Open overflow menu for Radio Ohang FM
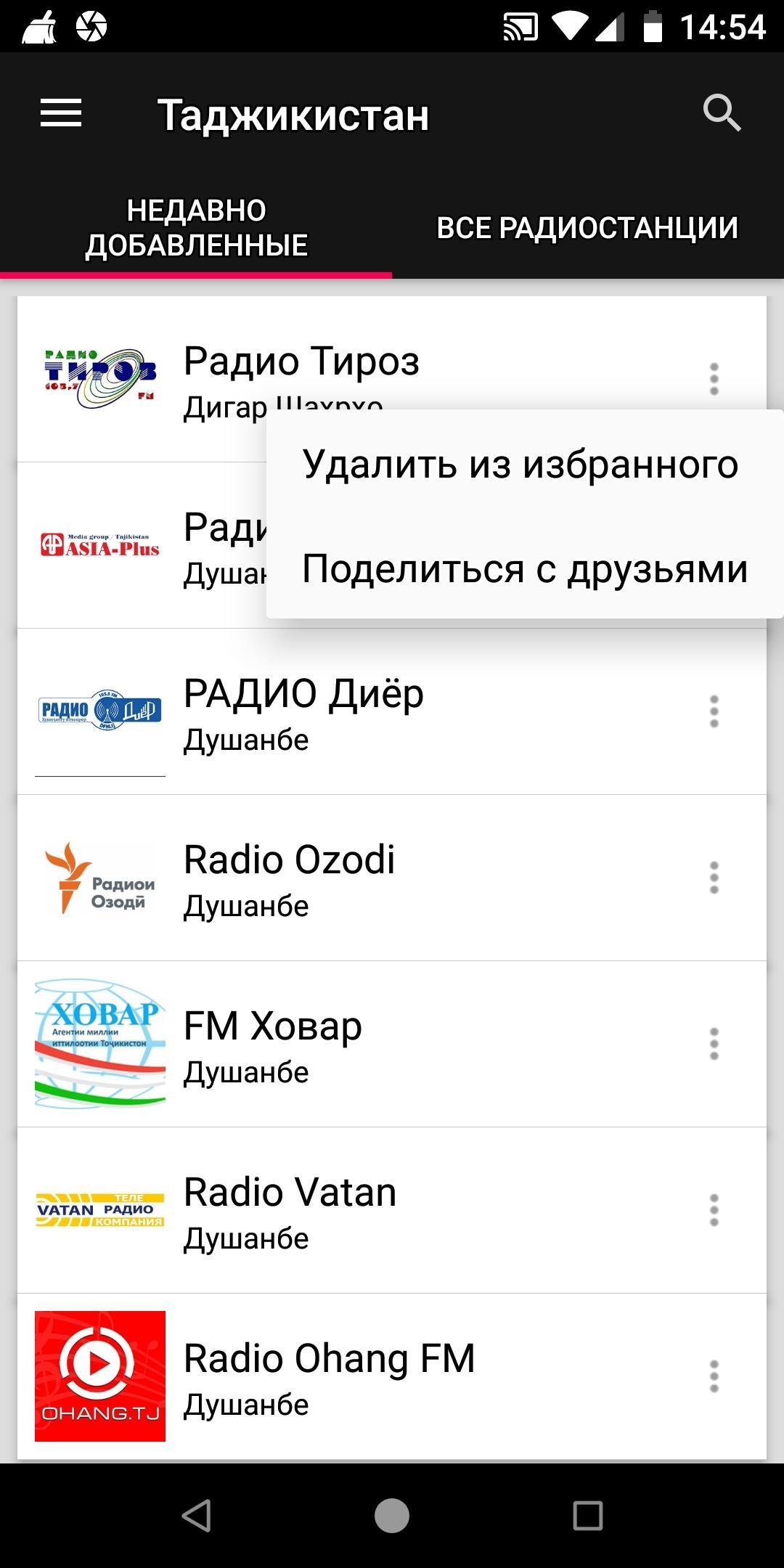The width and height of the screenshot is (784, 1568). (714, 1376)
